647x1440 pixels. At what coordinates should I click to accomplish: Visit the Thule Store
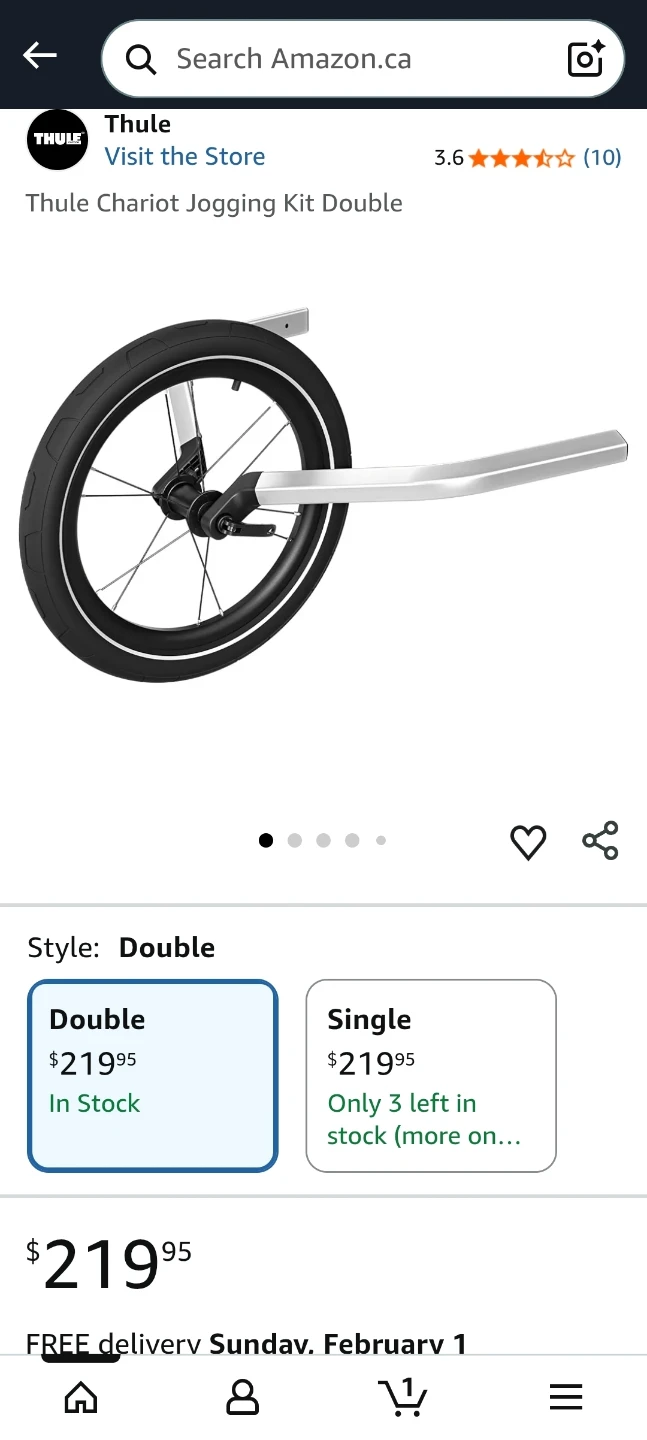185,157
